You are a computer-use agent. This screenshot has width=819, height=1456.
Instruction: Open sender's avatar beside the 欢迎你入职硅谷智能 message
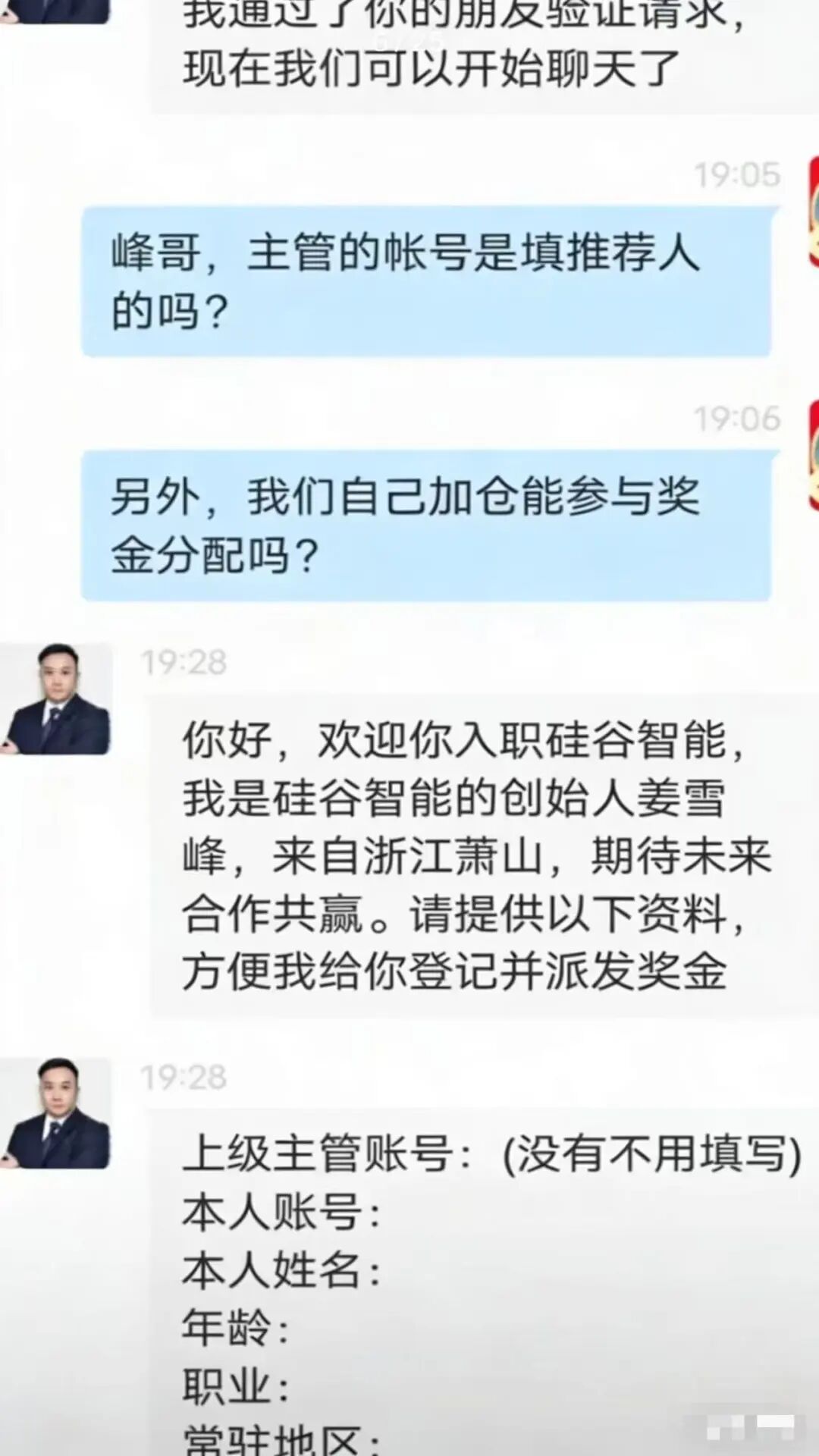56,699
